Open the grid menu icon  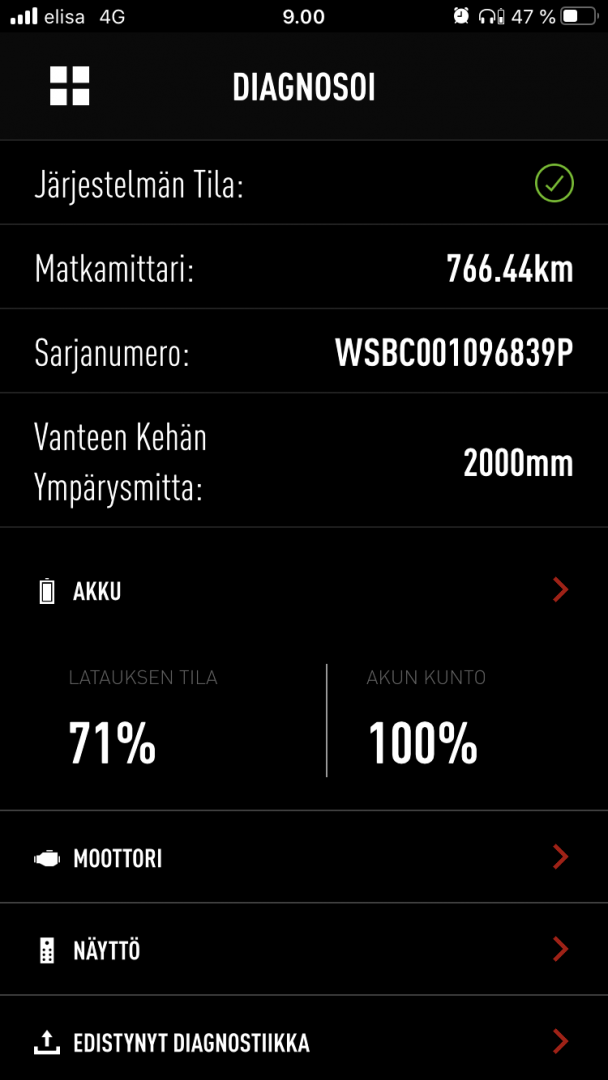pos(70,87)
